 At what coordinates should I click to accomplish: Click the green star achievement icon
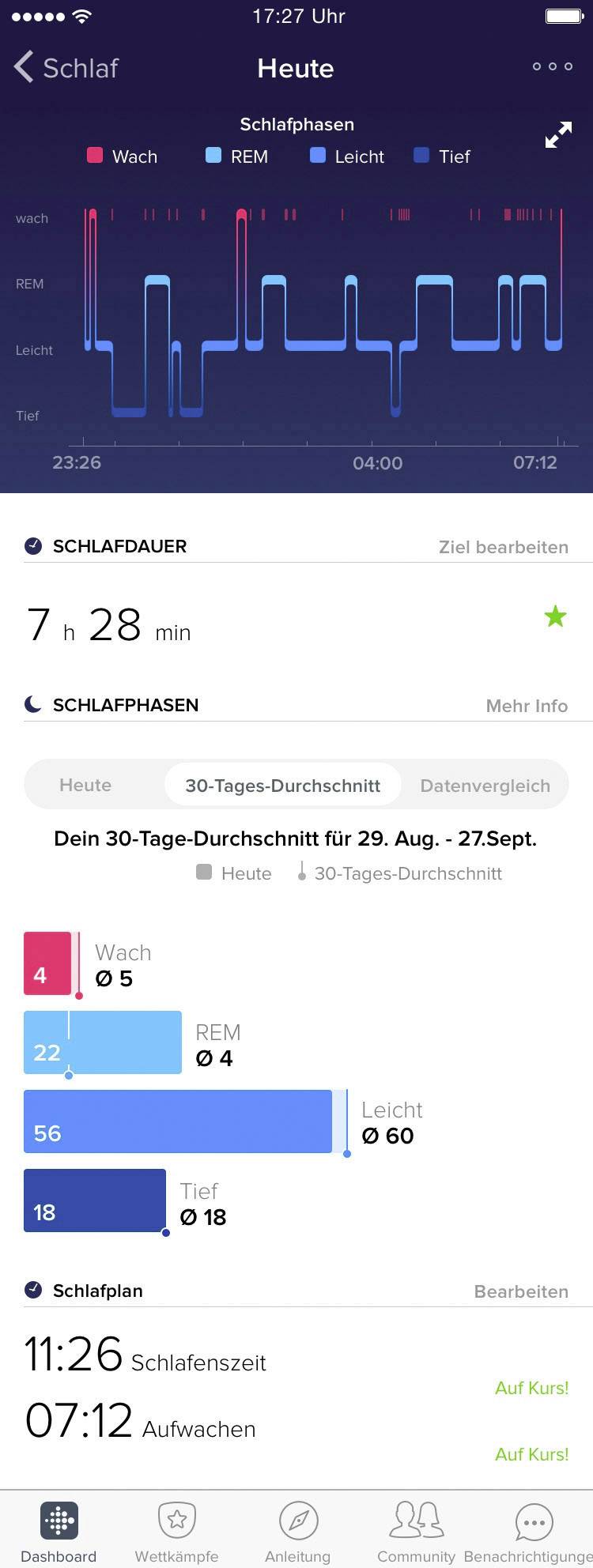[556, 617]
